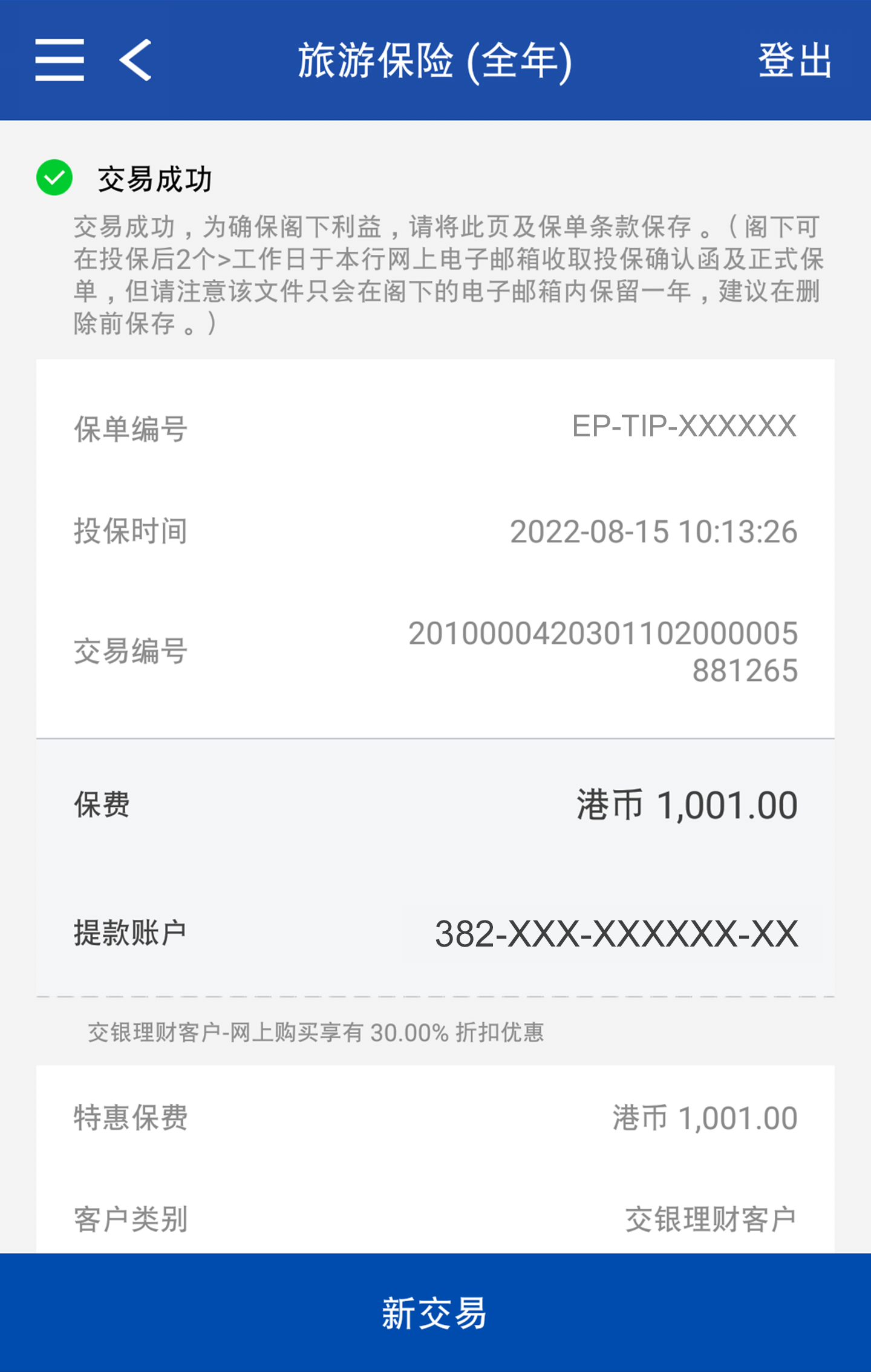Log out via 登出
The height and width of the screenshot is (1372, 871).
click(x=794, y=60)
